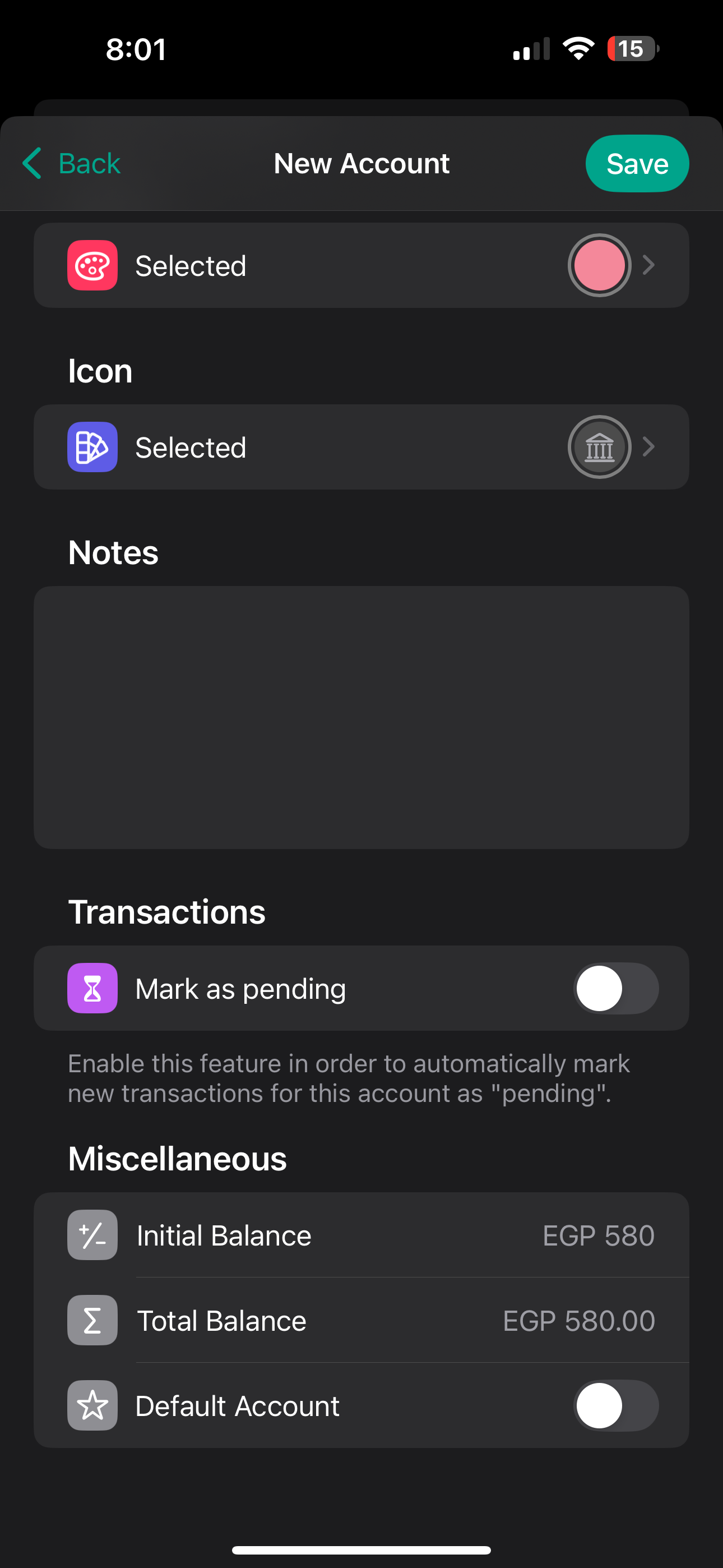Edit the Initial Balance value
The width and height of the screenshot is (723, 1568).
[x=597, y=1235]
